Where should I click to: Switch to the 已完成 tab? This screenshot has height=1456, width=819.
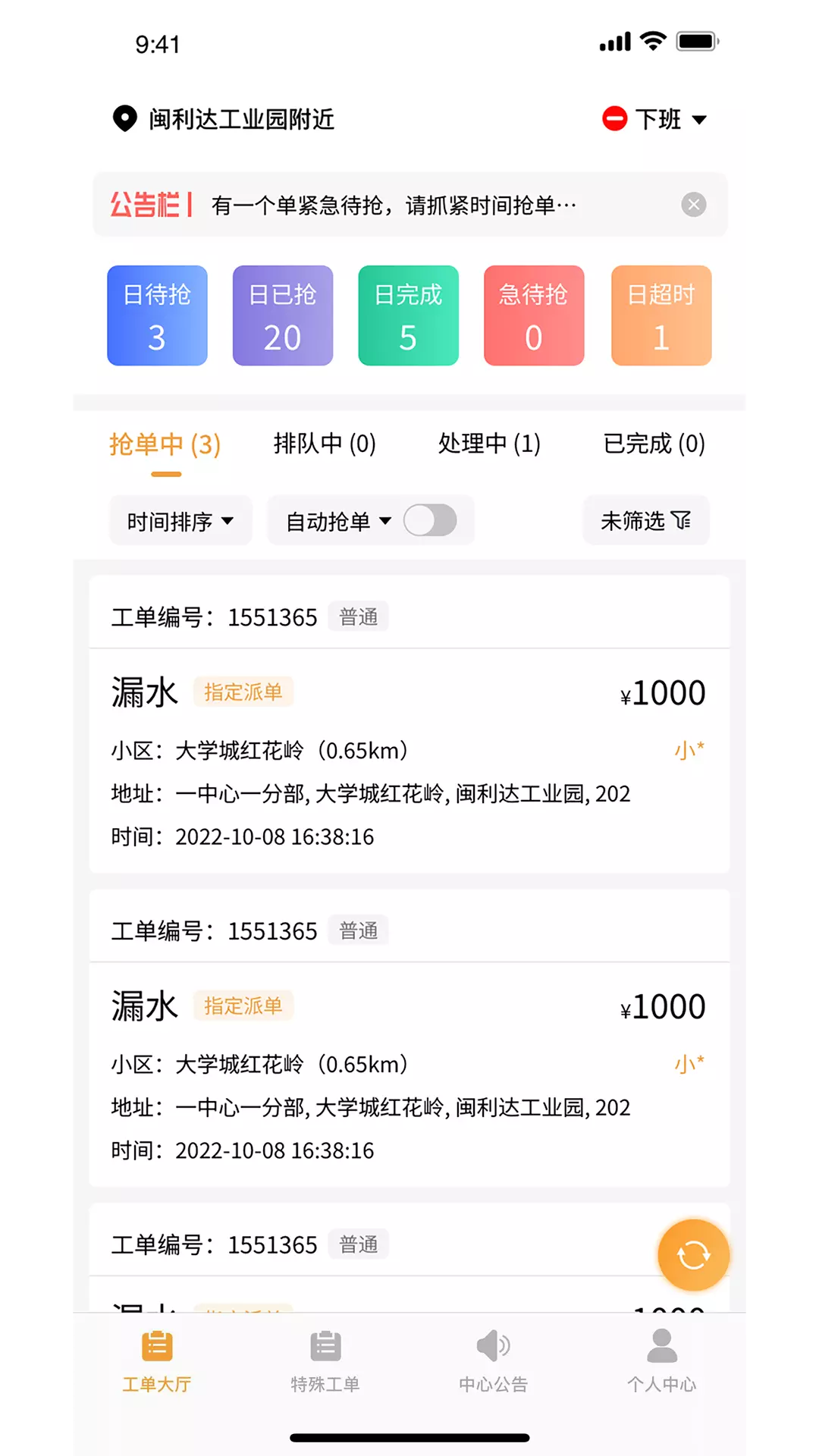tap(654, 444)
